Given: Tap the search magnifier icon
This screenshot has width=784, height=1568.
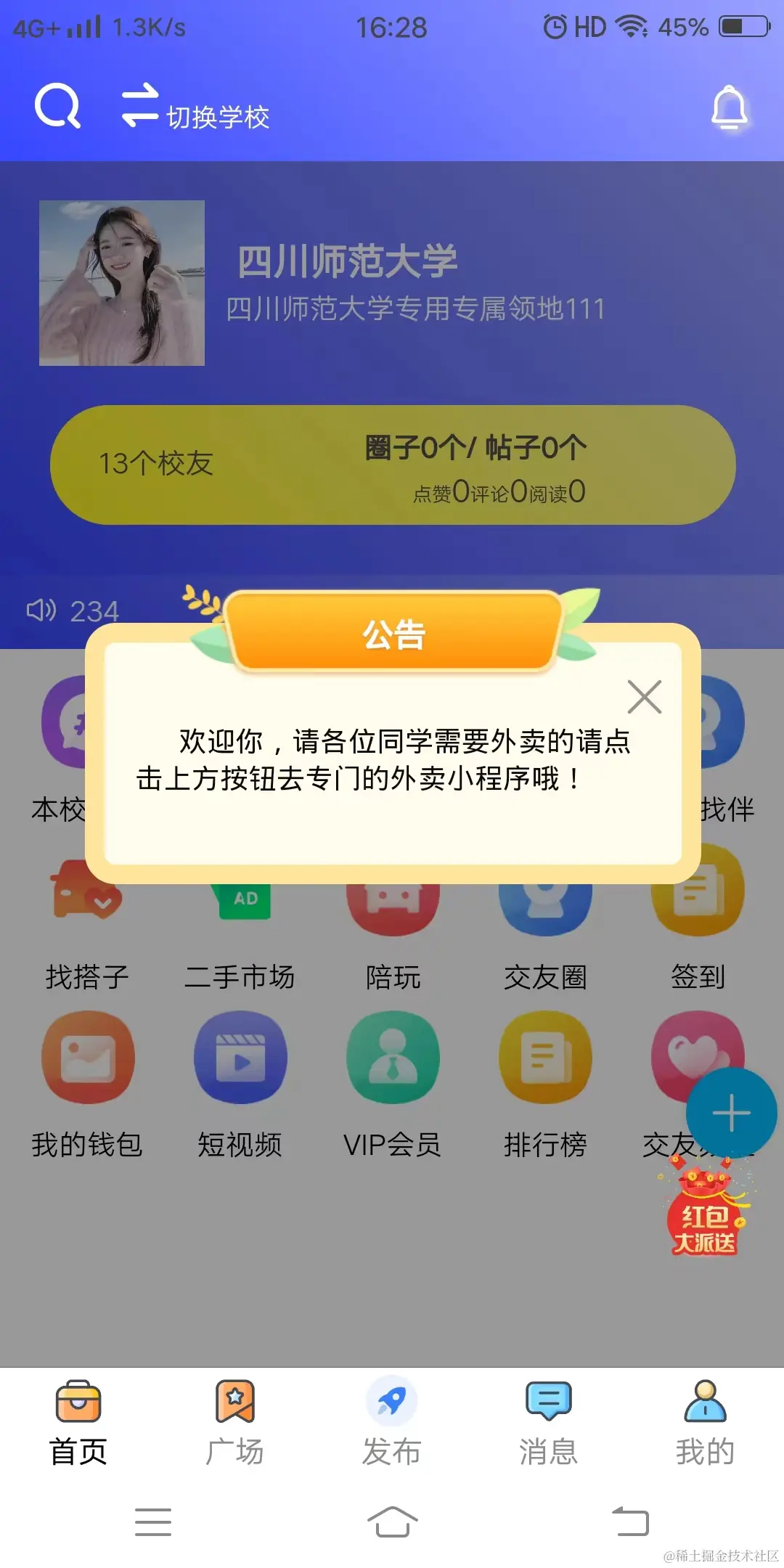Looking at the screenshot, I should pyautogui.click(x=58, y=109).
